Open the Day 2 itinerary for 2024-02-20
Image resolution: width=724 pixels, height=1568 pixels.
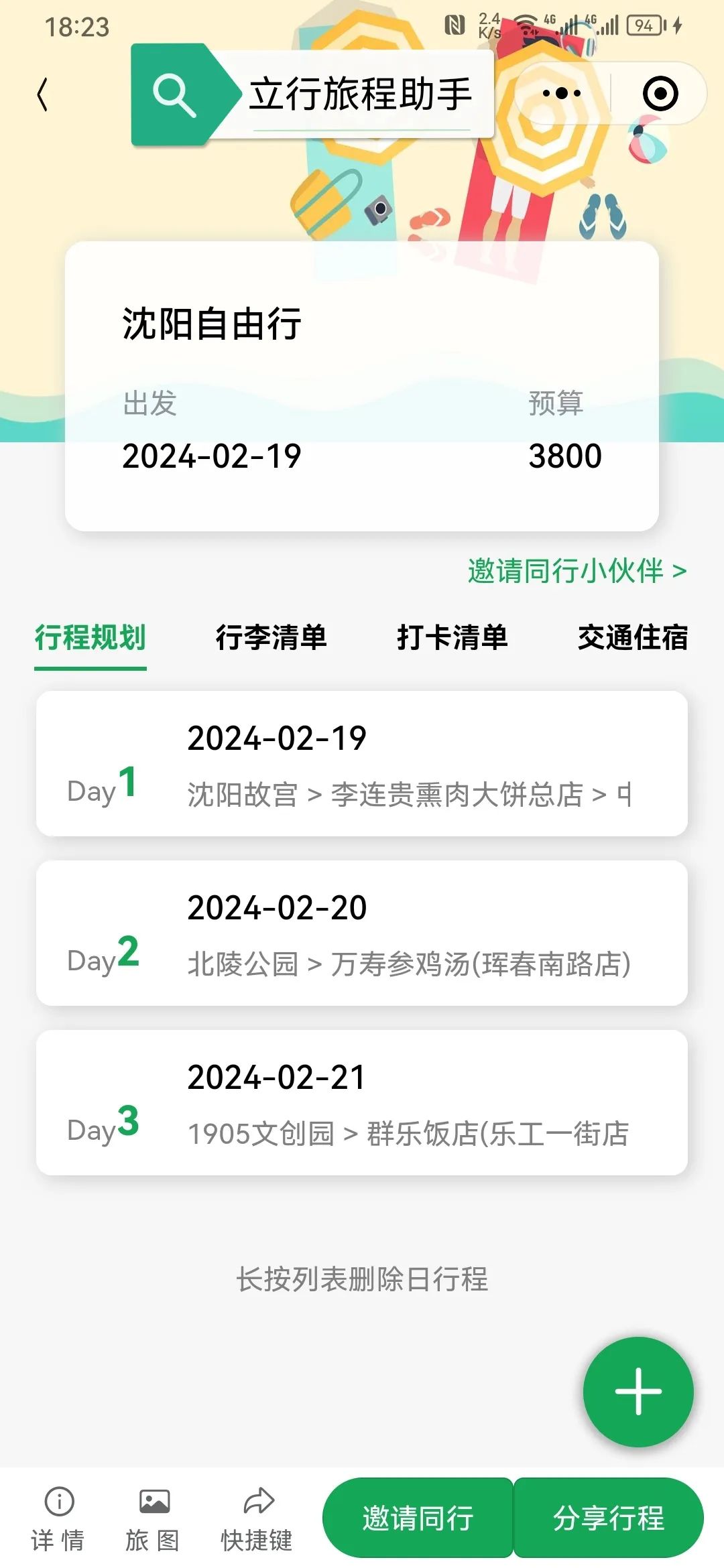point(362,933)
